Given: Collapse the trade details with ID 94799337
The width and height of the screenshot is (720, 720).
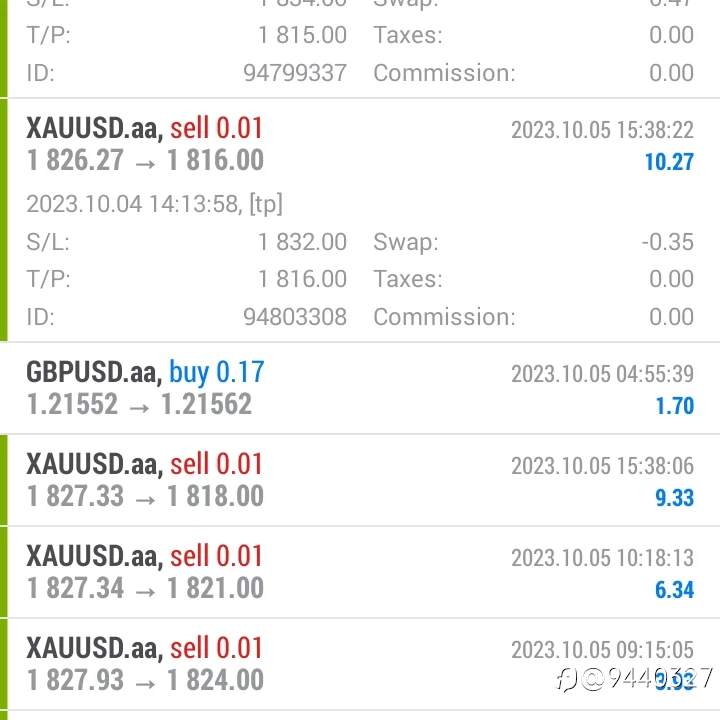Looking at the screenshot, I should 360,50.
